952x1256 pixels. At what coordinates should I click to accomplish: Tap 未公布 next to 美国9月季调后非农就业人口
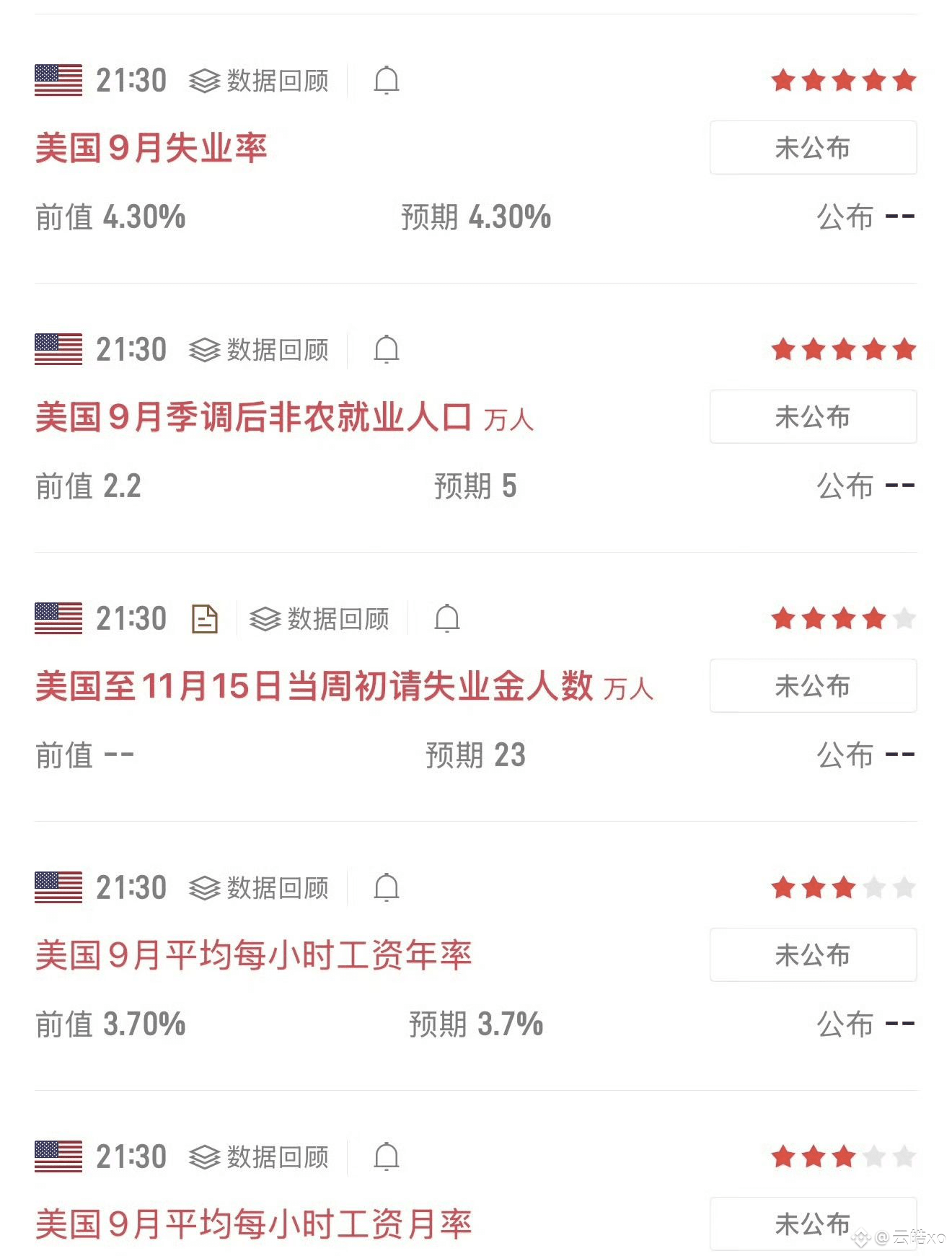point(813,417)
